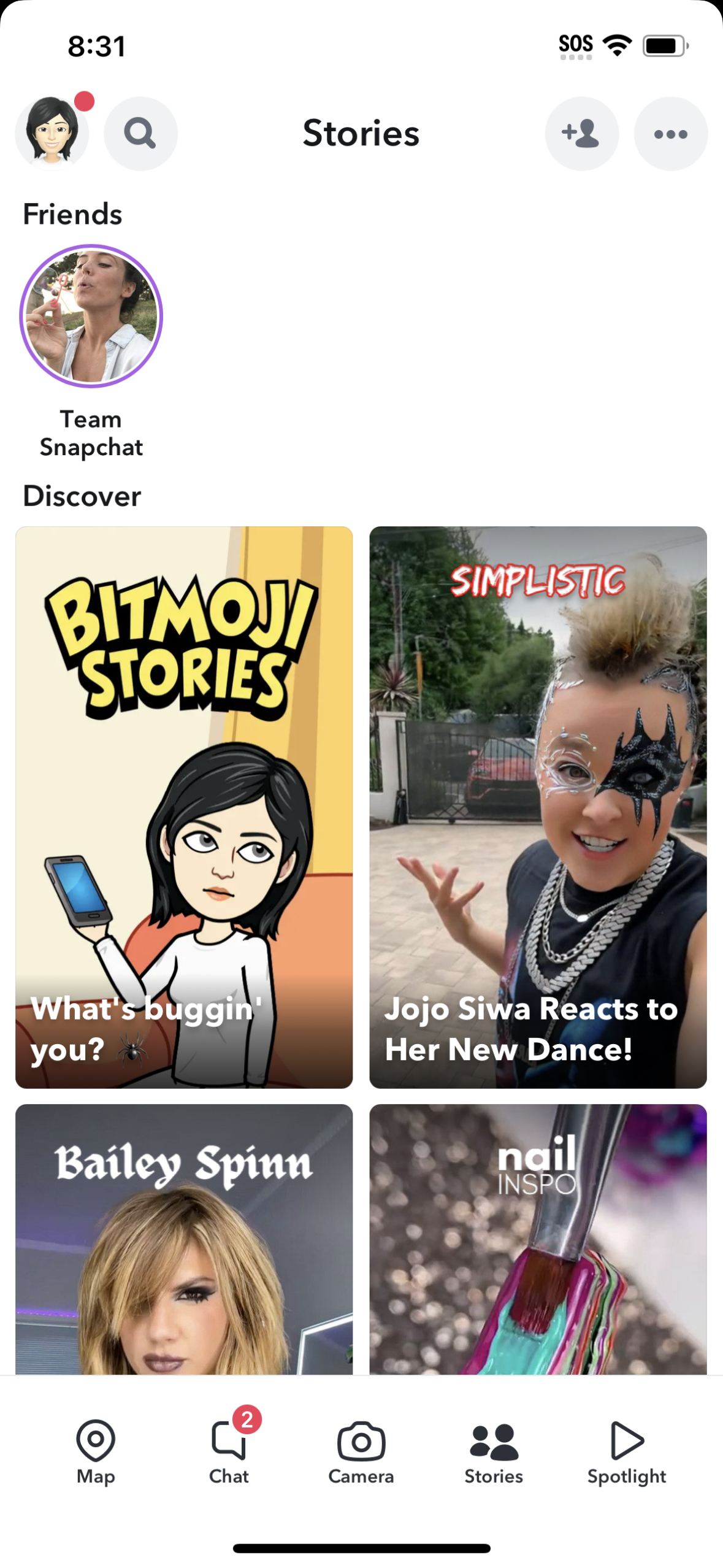Open the nail INSPO story tile
This screenshot has height=1568, width=723.
(537, 1238)
